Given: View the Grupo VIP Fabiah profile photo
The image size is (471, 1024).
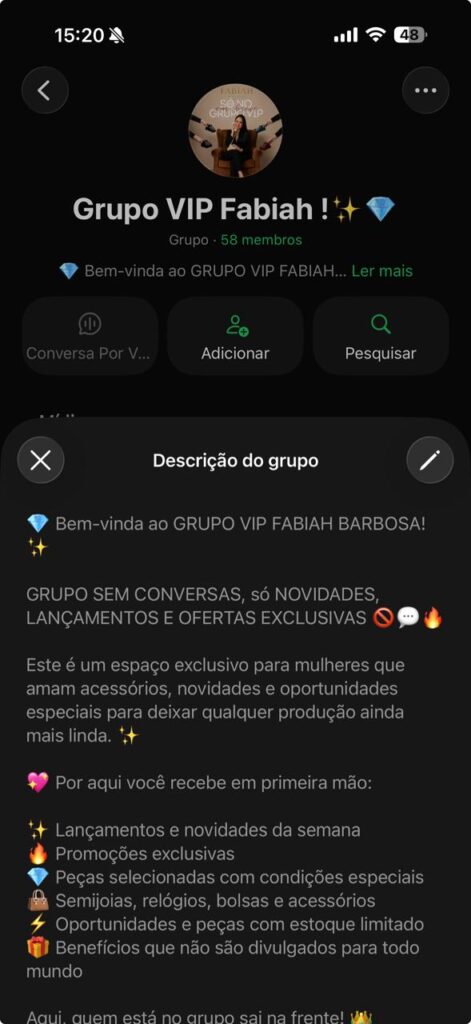Looking at the screenshot, I should (x=235, y=131).
